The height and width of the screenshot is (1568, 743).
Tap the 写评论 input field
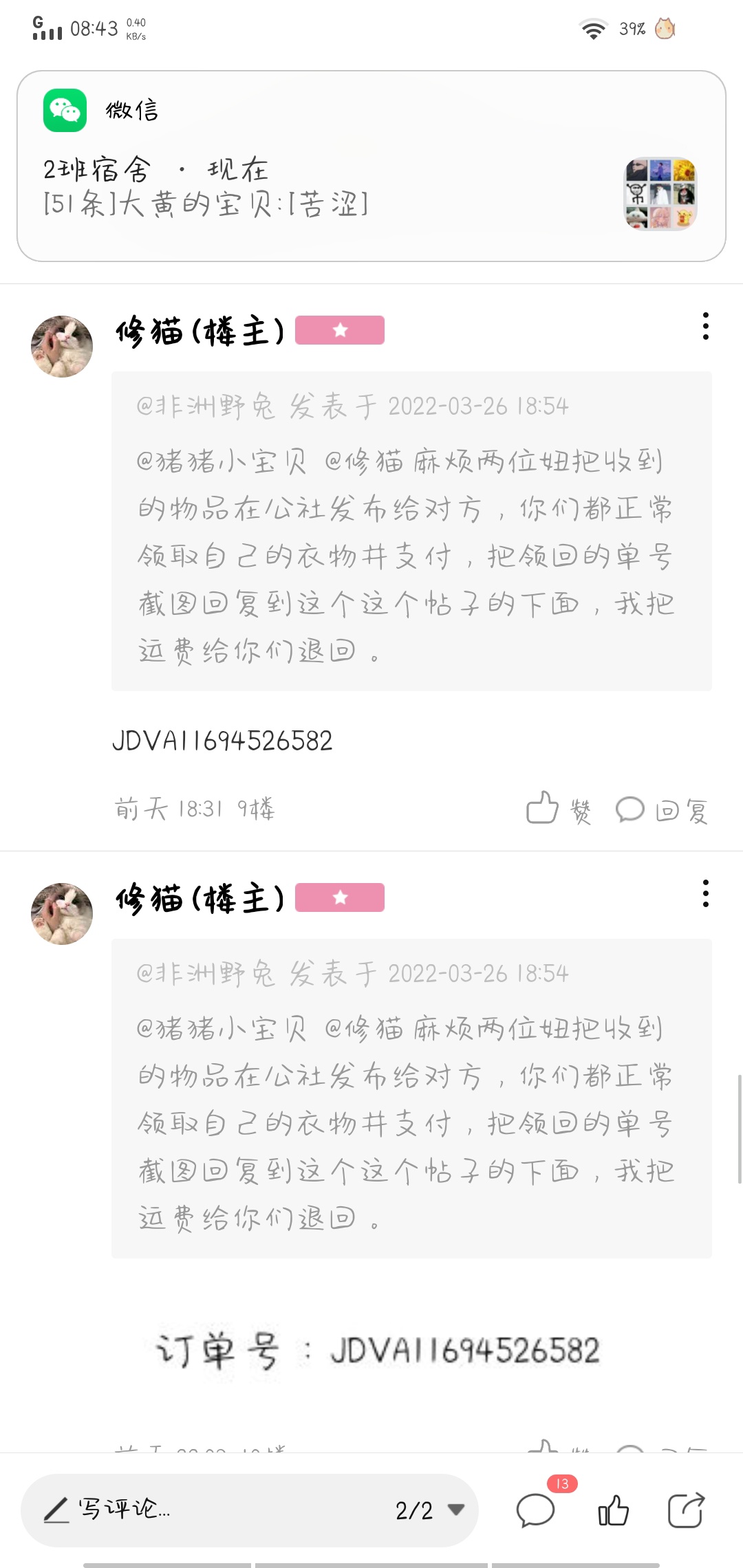click(x=206, y=1510)
